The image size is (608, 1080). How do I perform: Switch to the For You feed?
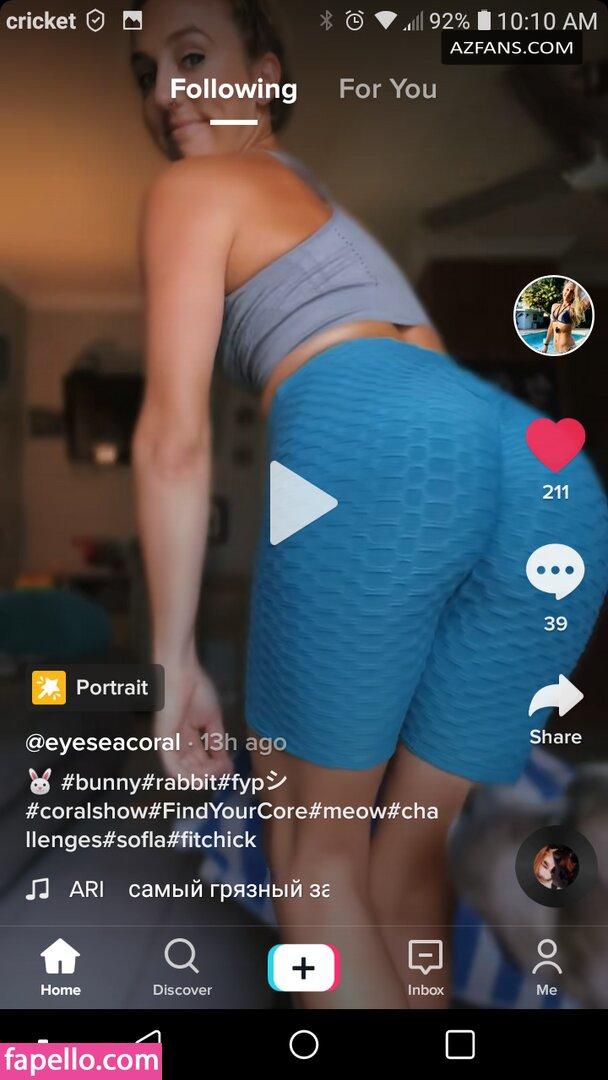point(388,89)
